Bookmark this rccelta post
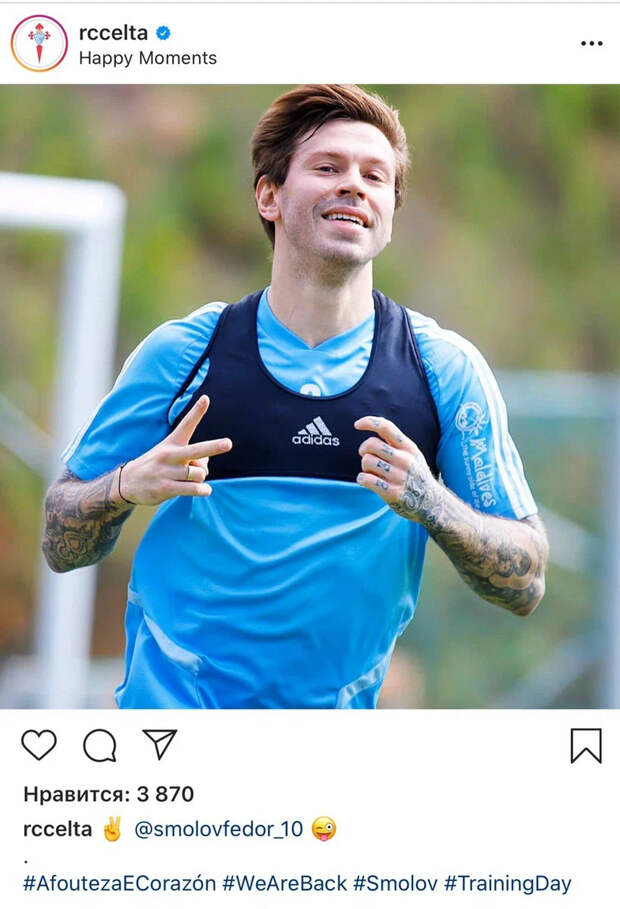 coord(586,745)
